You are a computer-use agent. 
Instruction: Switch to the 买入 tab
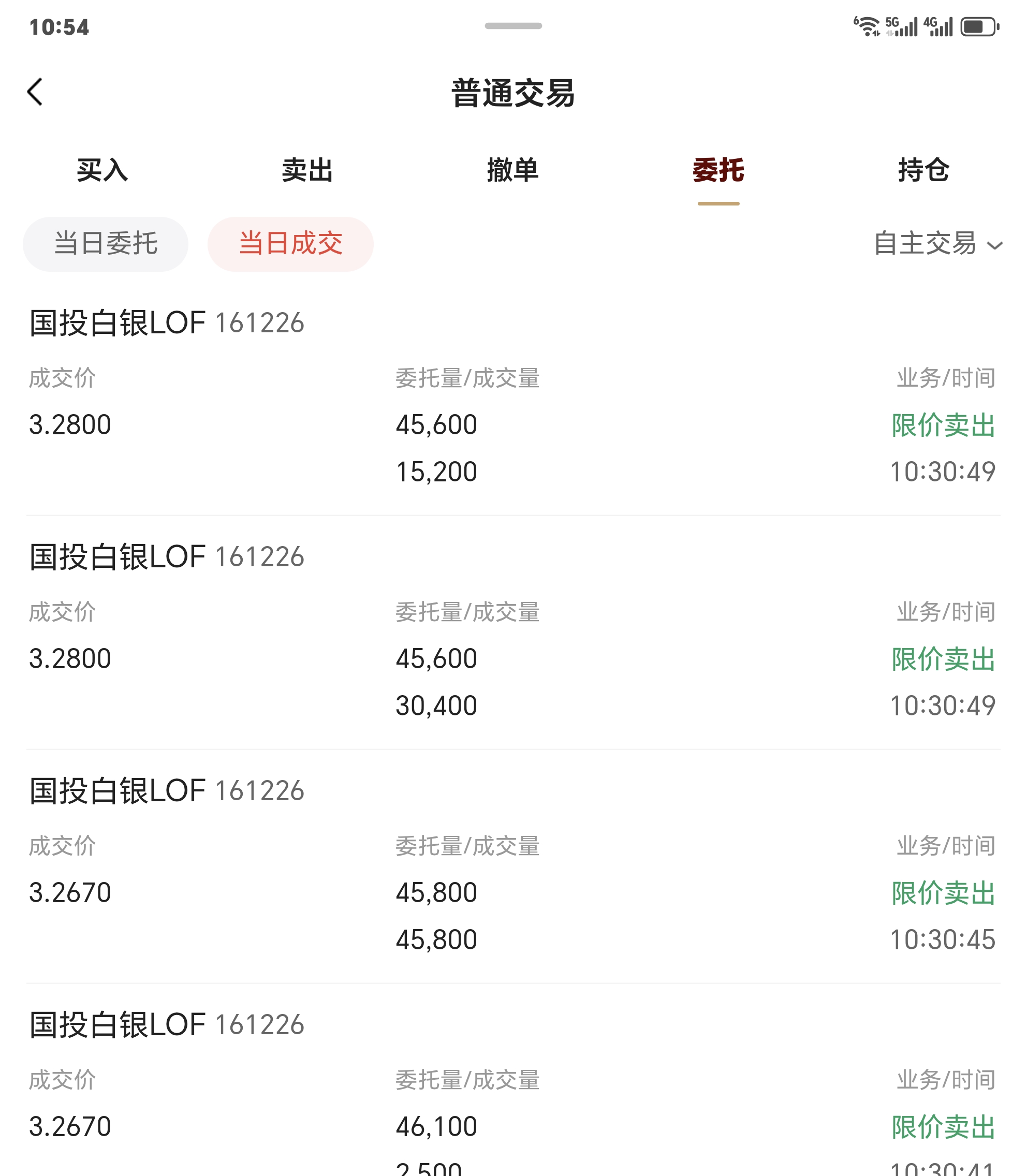pyautogui.click(x=102, y=170)
